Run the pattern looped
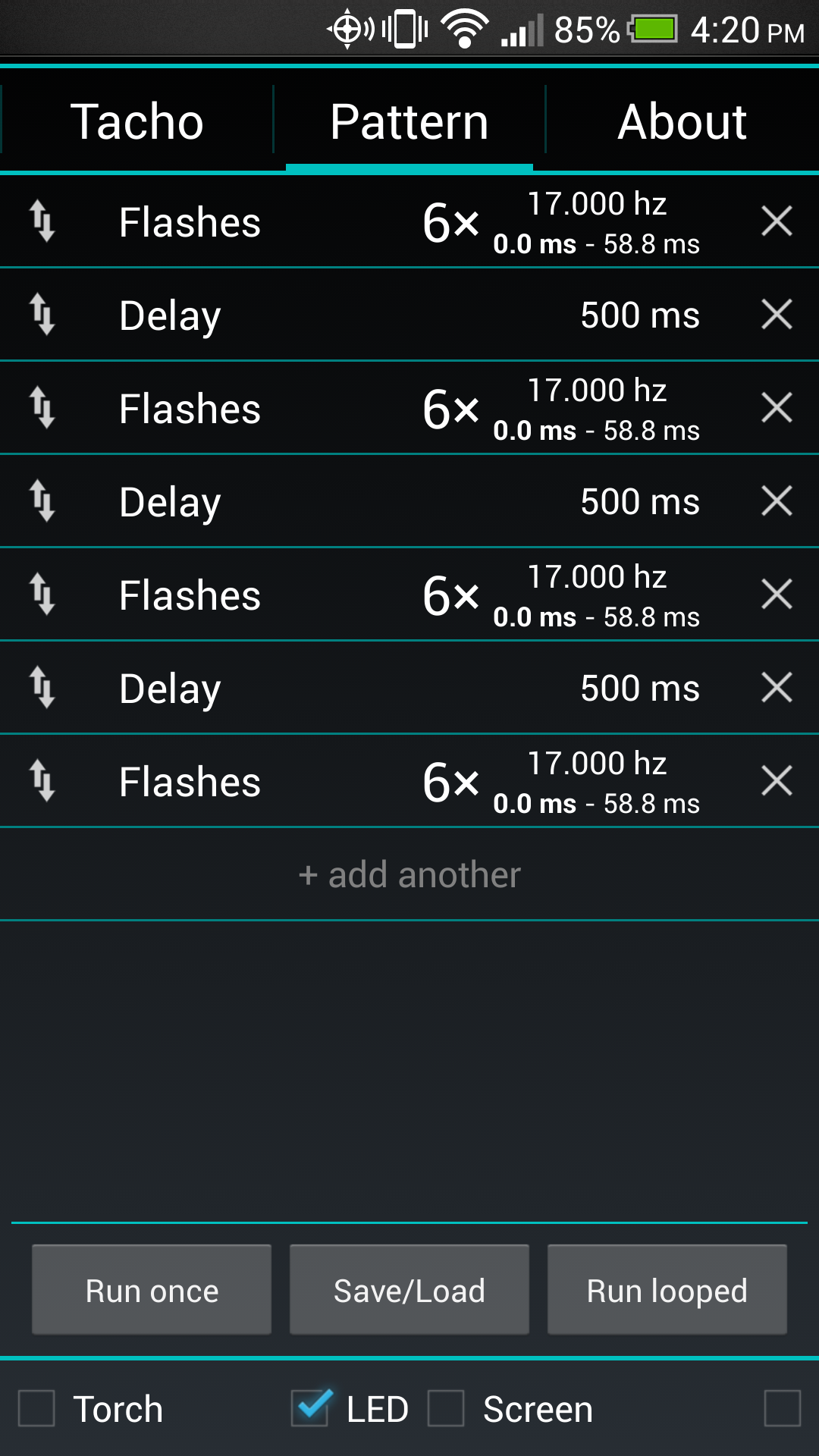 [667, 1289]
